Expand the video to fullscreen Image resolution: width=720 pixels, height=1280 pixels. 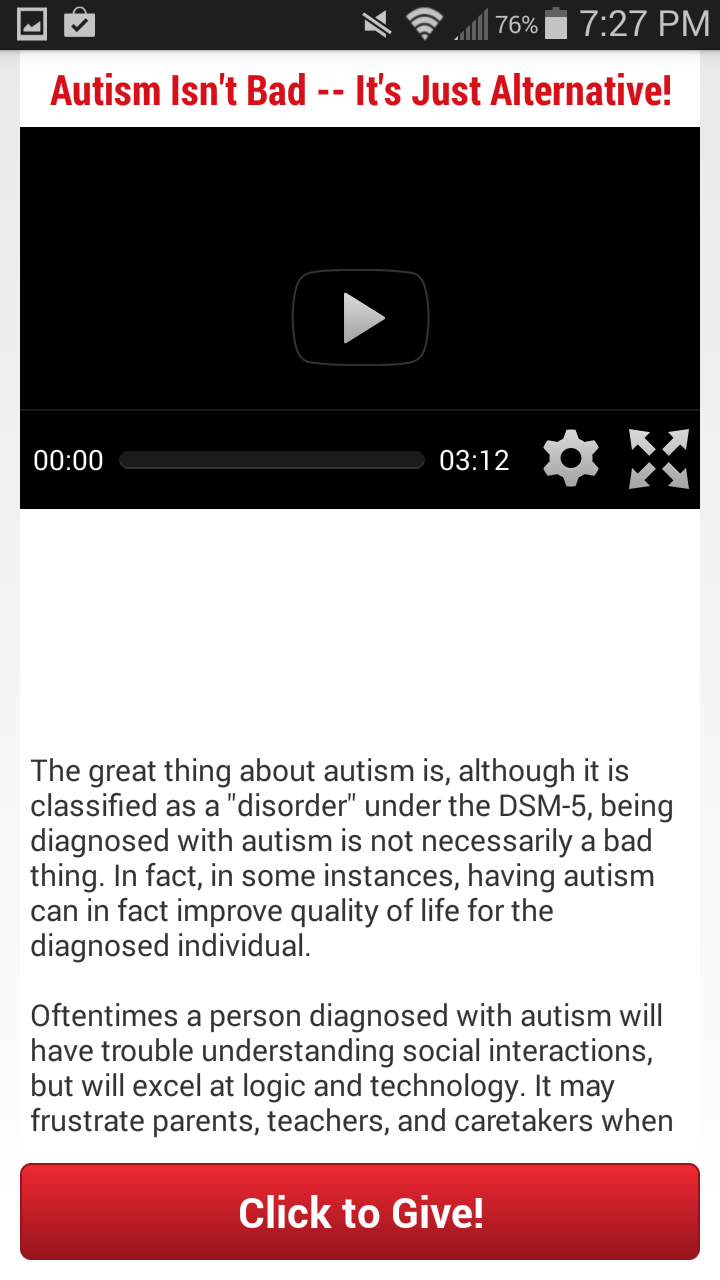tap(658, 460)
